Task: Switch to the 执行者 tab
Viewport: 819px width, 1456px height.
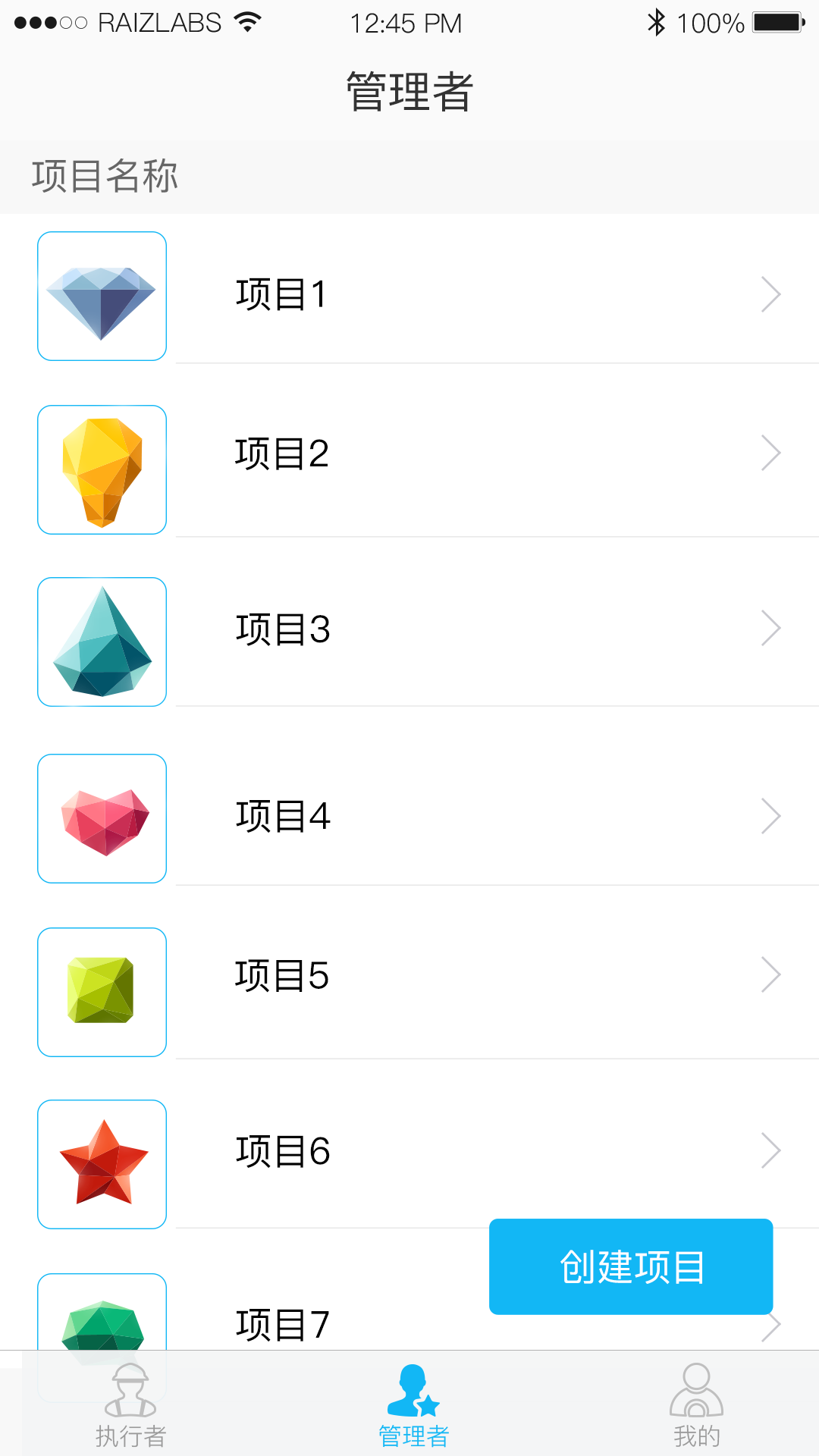Action: [x=130, y=1407]
